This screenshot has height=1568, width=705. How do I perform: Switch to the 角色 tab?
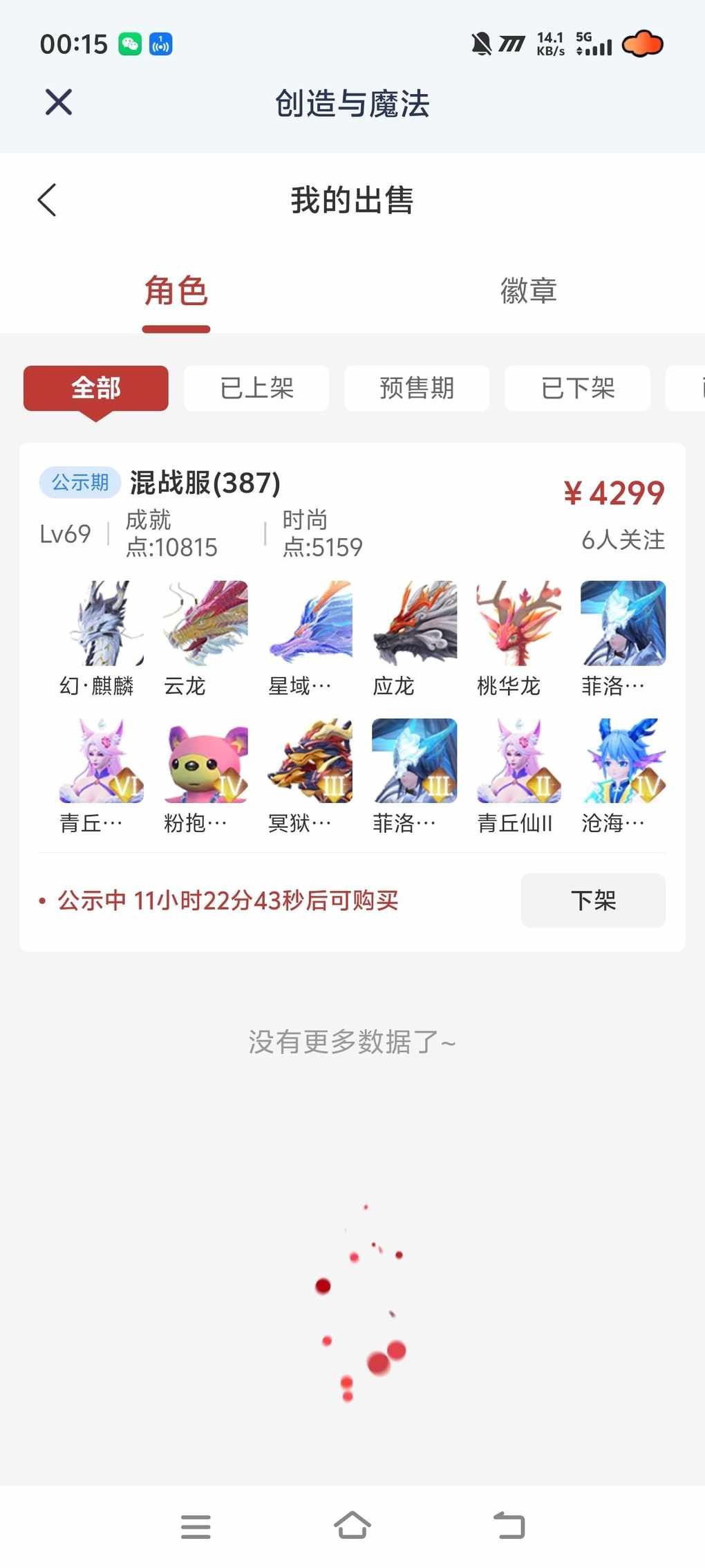176,290
